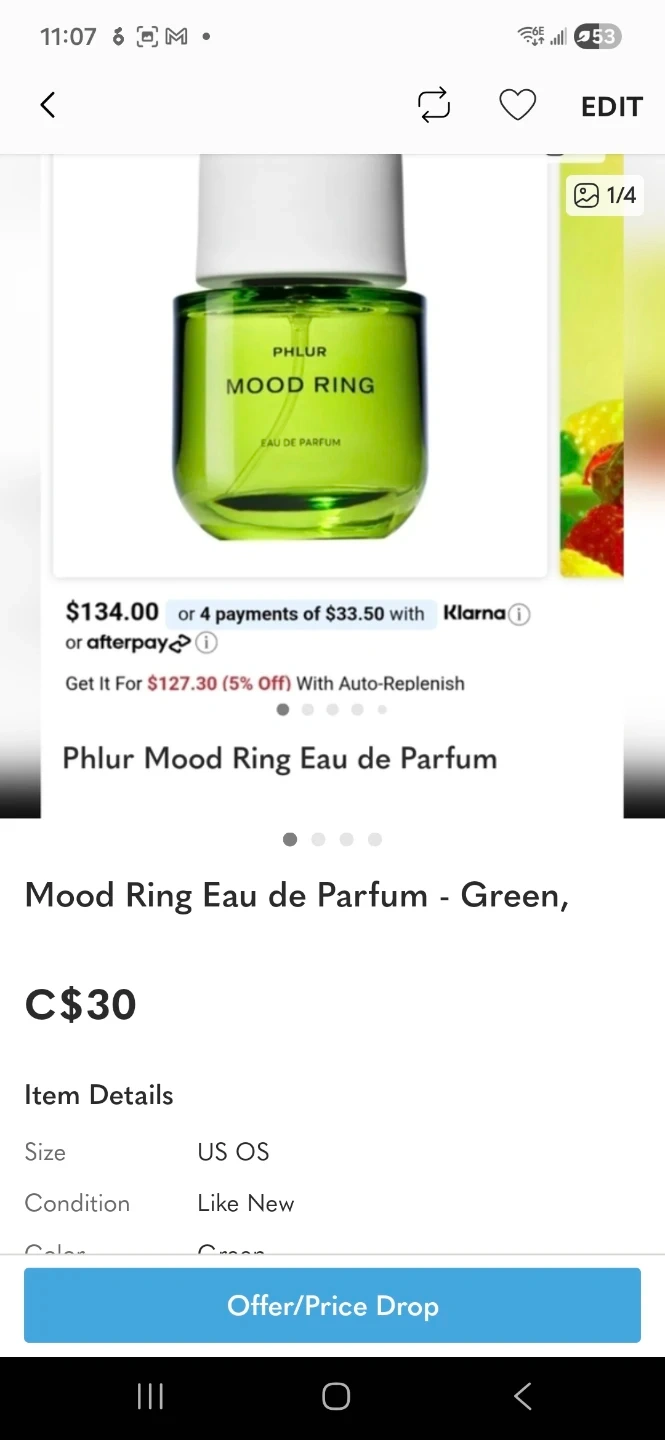The image size is (665, 1440).
Task: Open recent apps from navigation bar
Action: (150, 1396)
